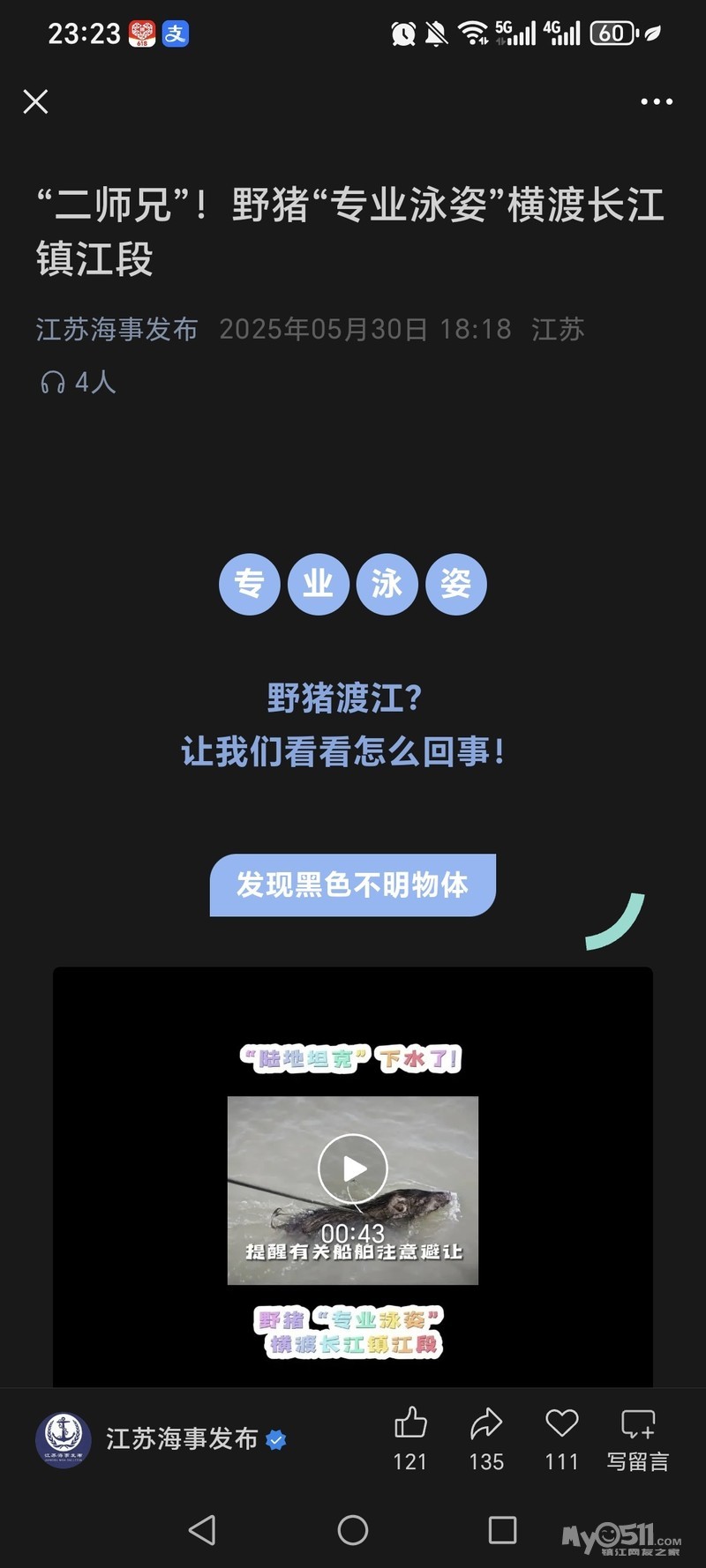Write a comment via 写留言
Screen dimensions: 706x1568
(x=638, y=1440)
